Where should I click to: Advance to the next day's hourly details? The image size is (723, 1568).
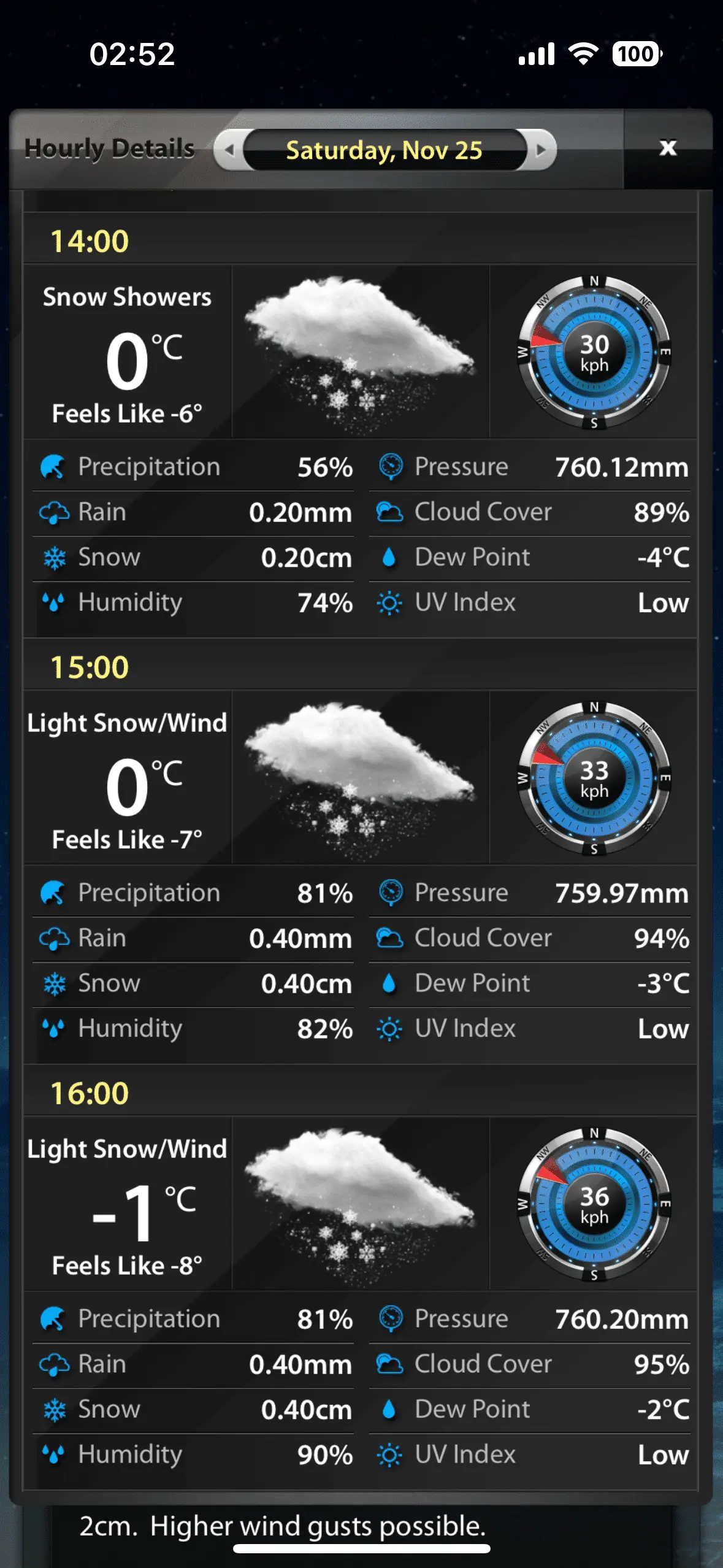pos(540,150)
